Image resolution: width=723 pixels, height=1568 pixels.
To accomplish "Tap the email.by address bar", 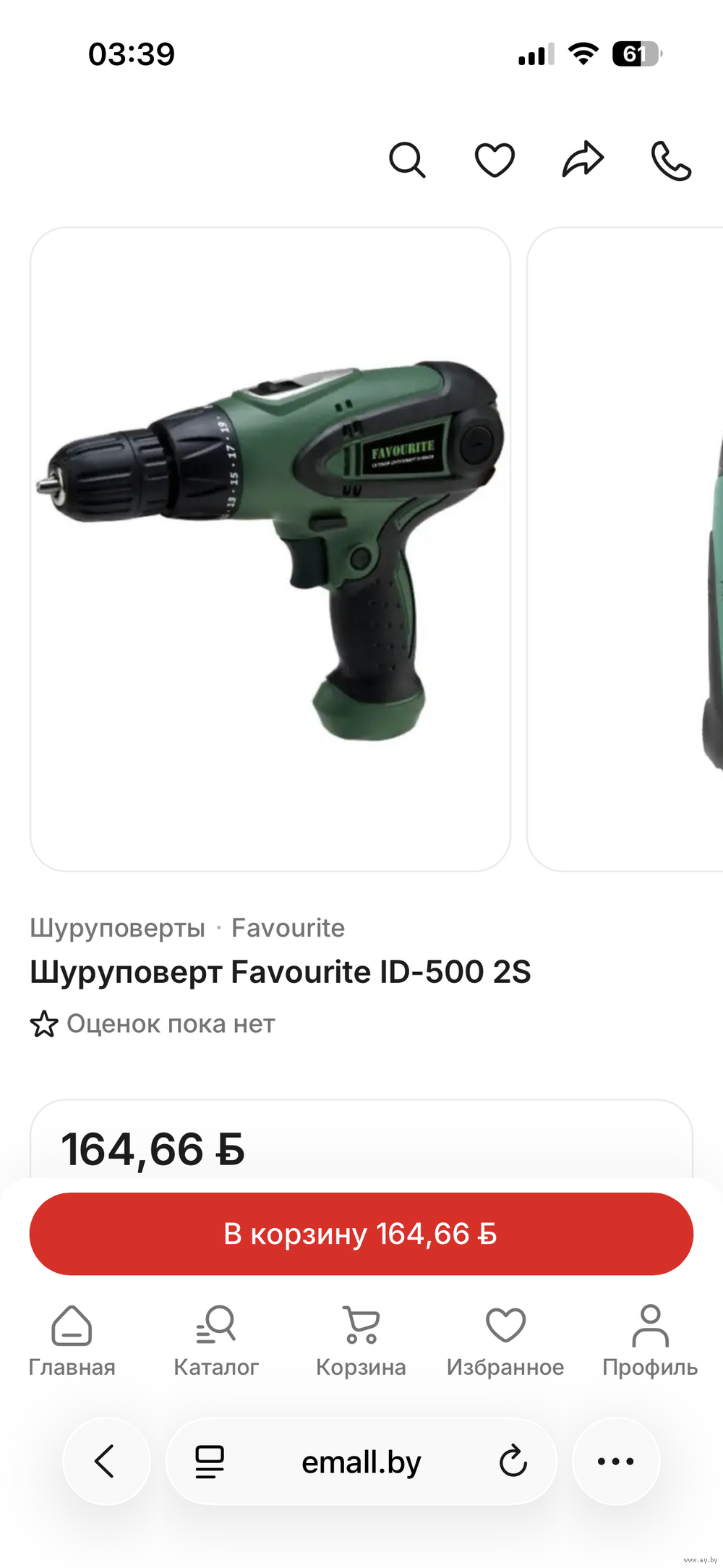I will tap(361, 1462).
